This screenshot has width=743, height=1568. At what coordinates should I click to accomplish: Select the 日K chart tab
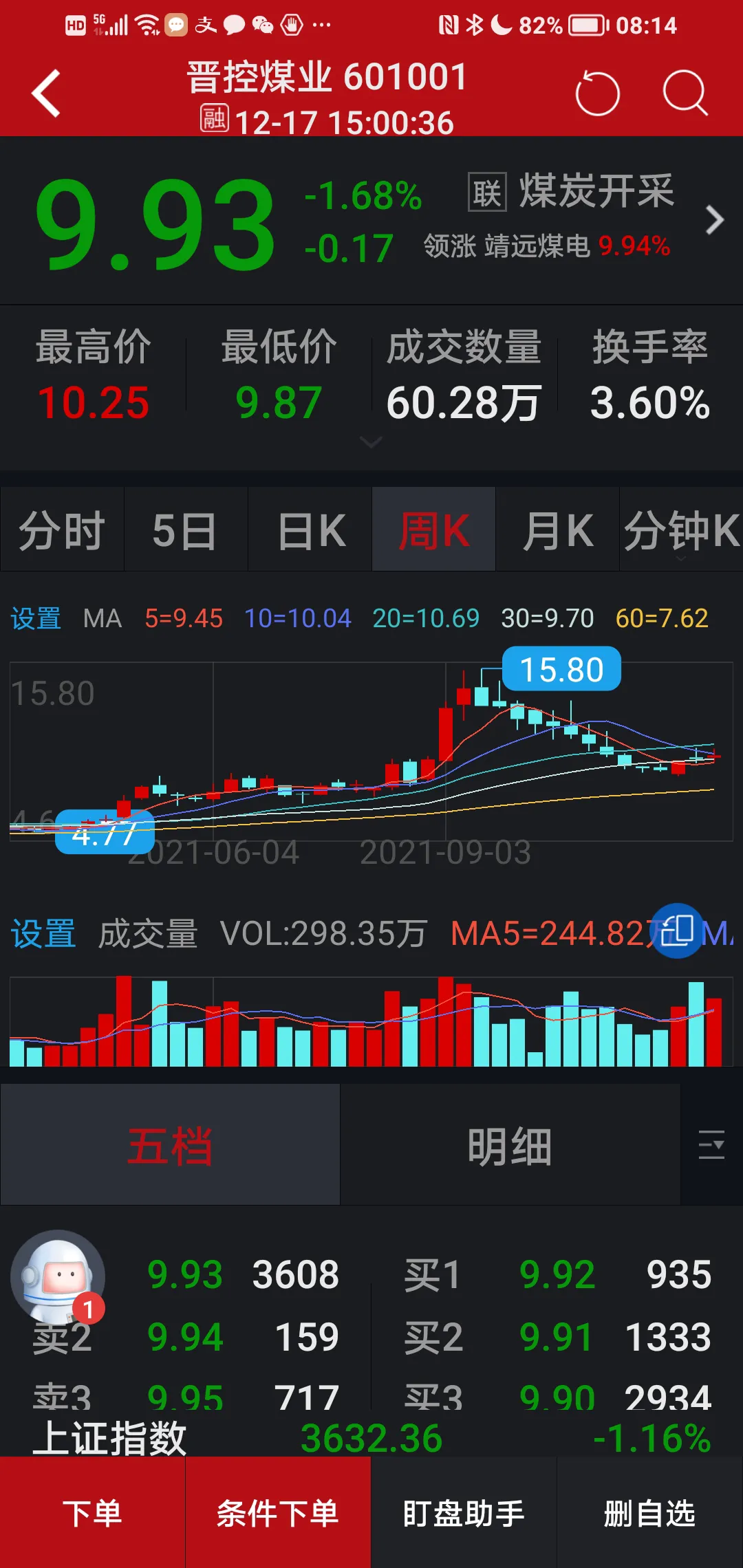pyautogui.click(x=311, y=530)
